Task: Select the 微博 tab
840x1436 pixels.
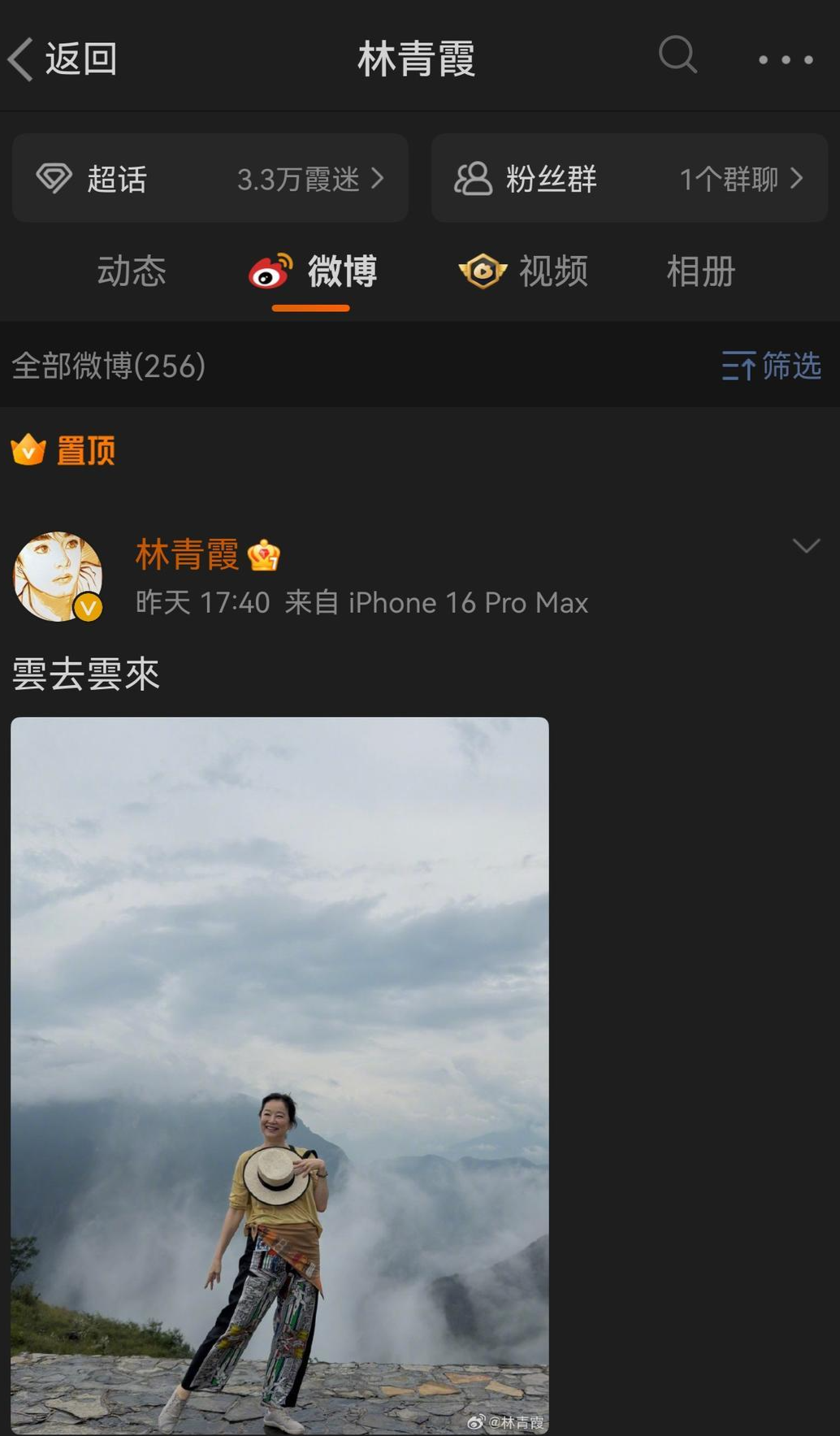Action: coord(313,271)
